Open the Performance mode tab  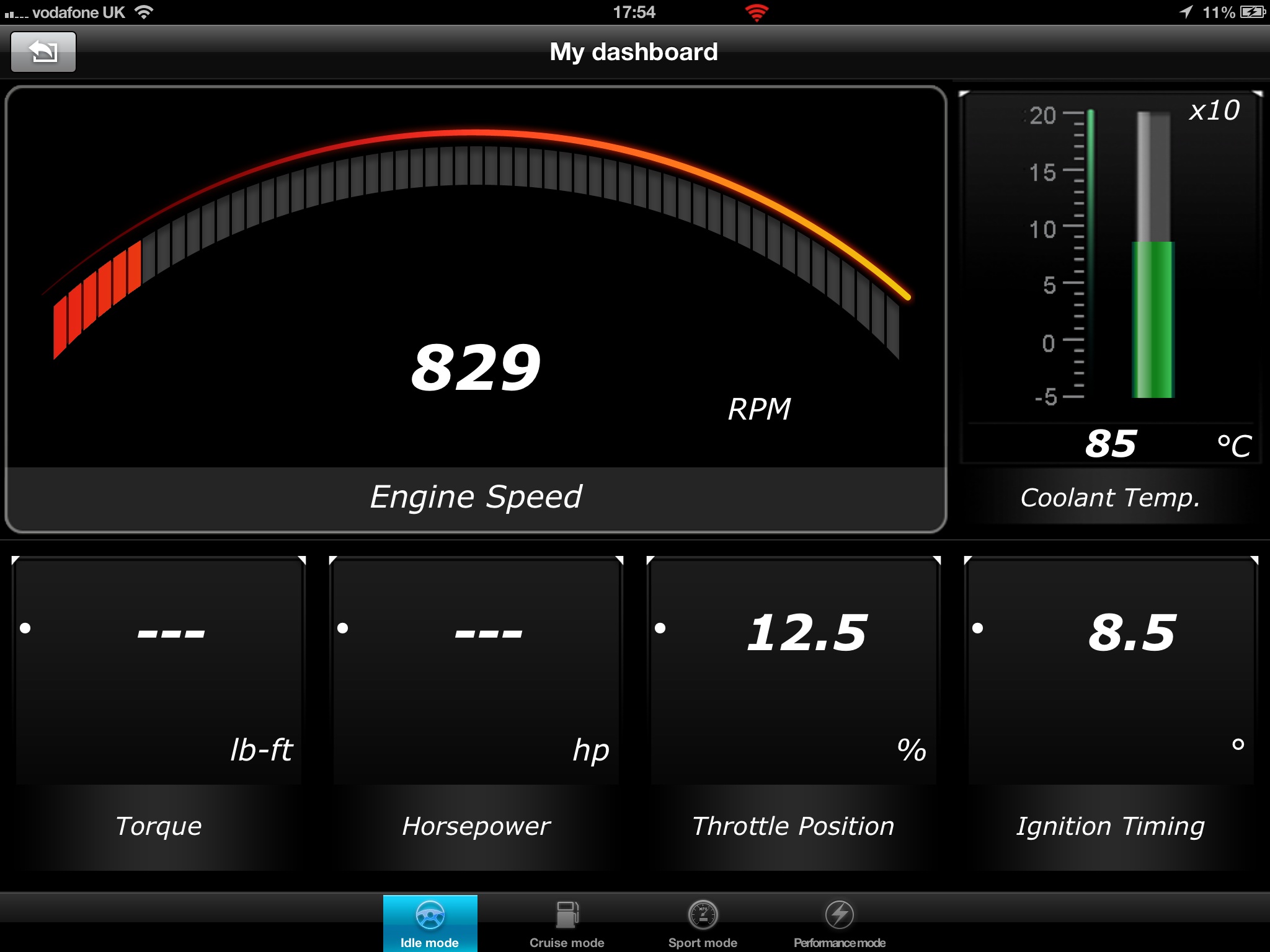pos(840,923)
